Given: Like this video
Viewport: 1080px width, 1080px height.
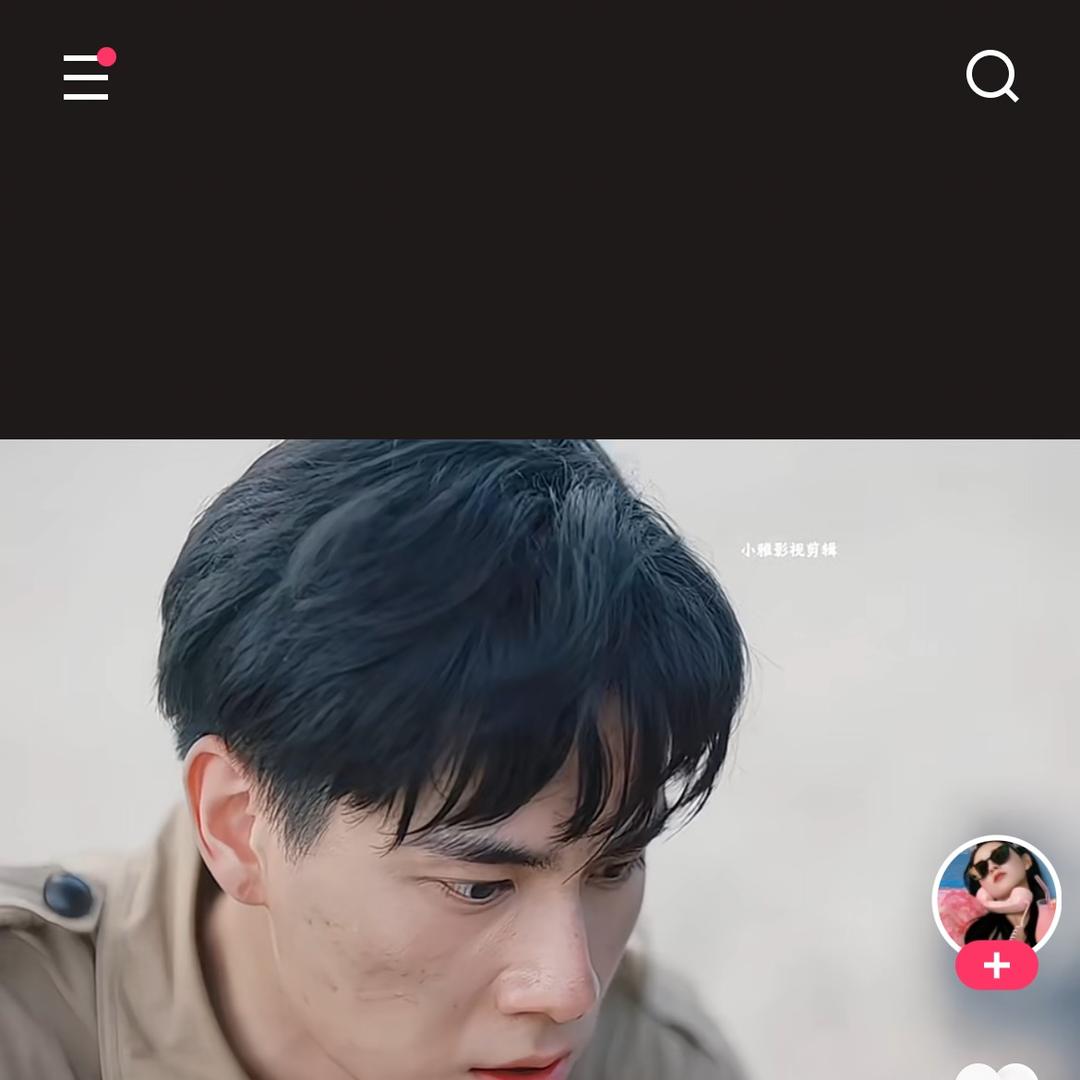Looking at the screenshot, I should tap(996, 1070).
